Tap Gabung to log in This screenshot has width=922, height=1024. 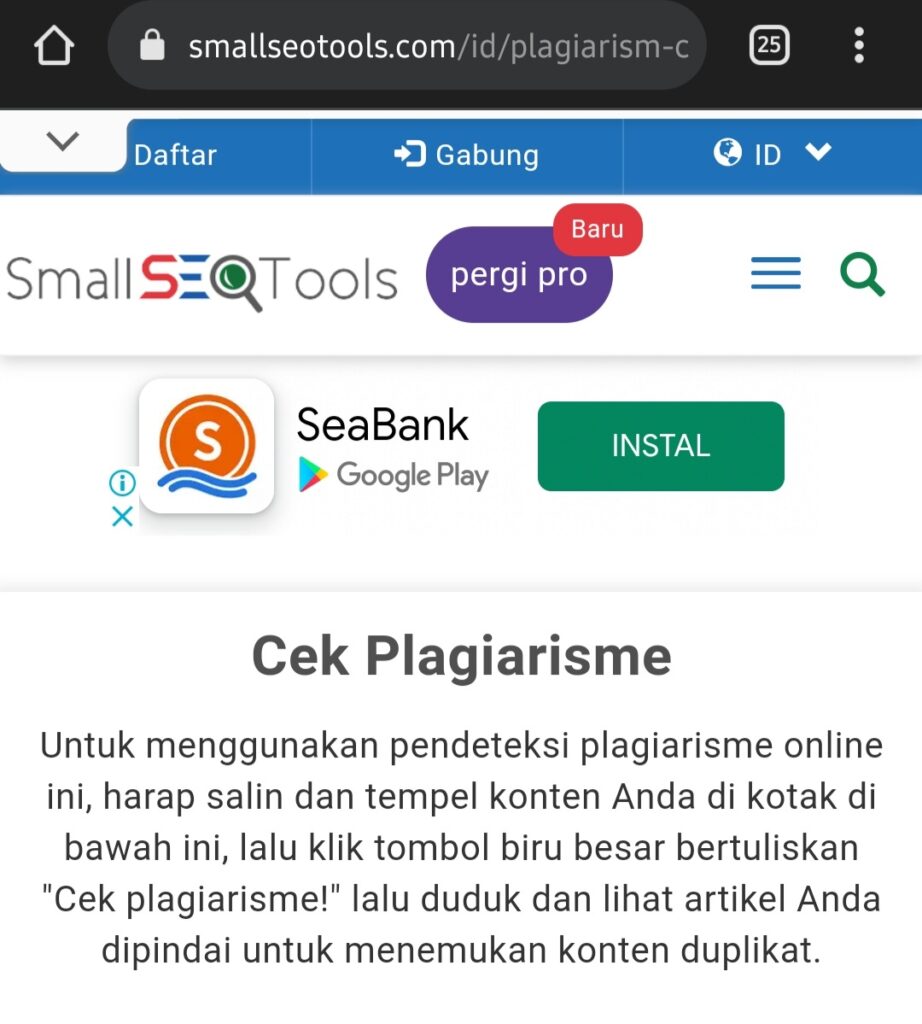(x=467, y=155)
